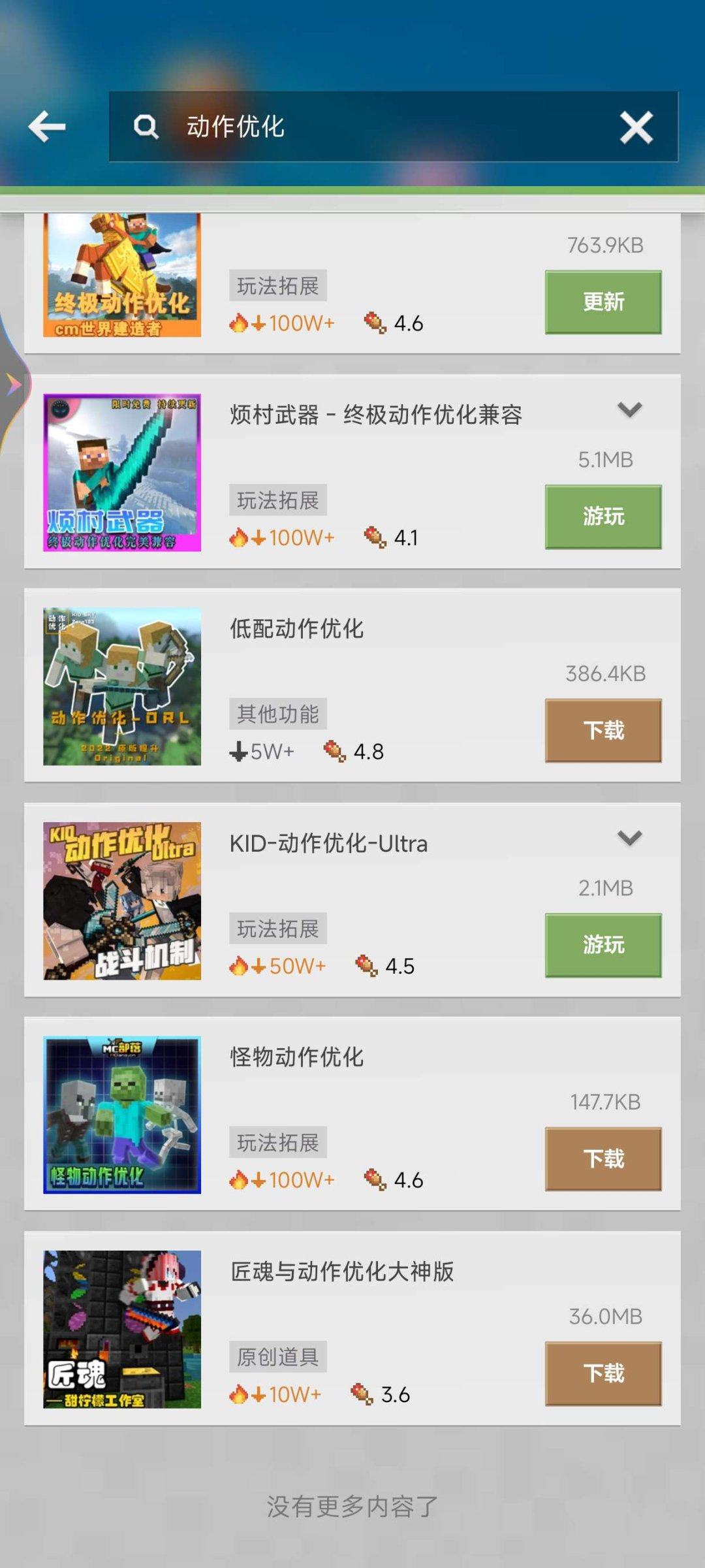Click the search magnifier icon
Viewport: 705px width, 1568px height.
(147, 126)
